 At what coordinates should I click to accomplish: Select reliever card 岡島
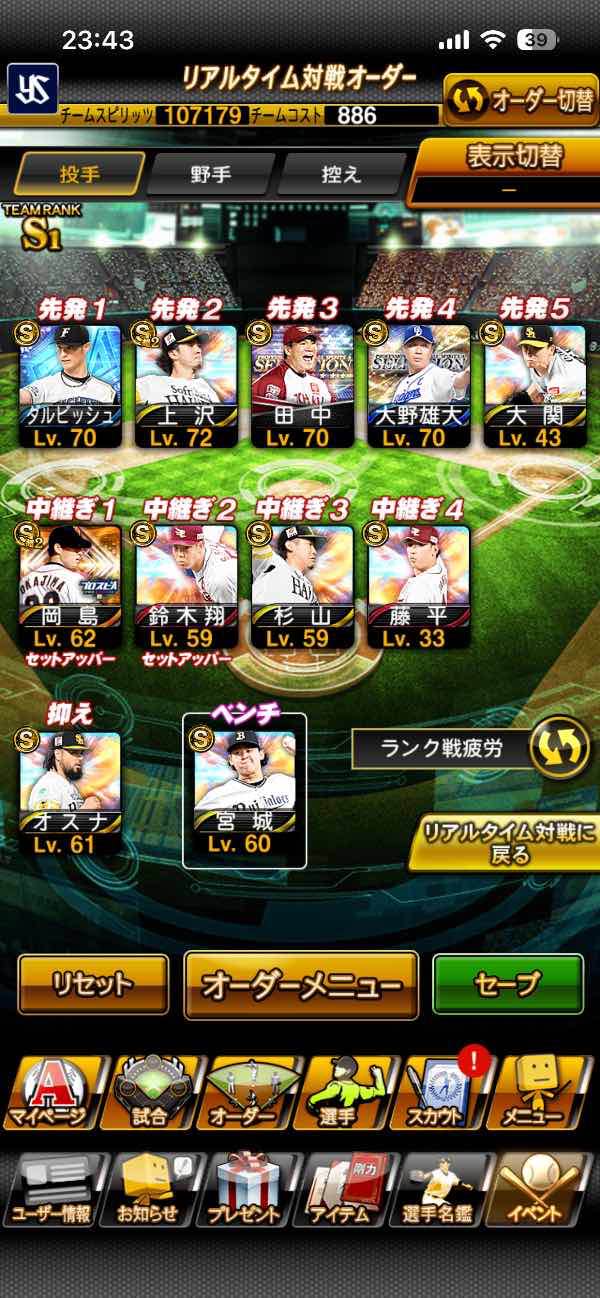tap(70, 586)
